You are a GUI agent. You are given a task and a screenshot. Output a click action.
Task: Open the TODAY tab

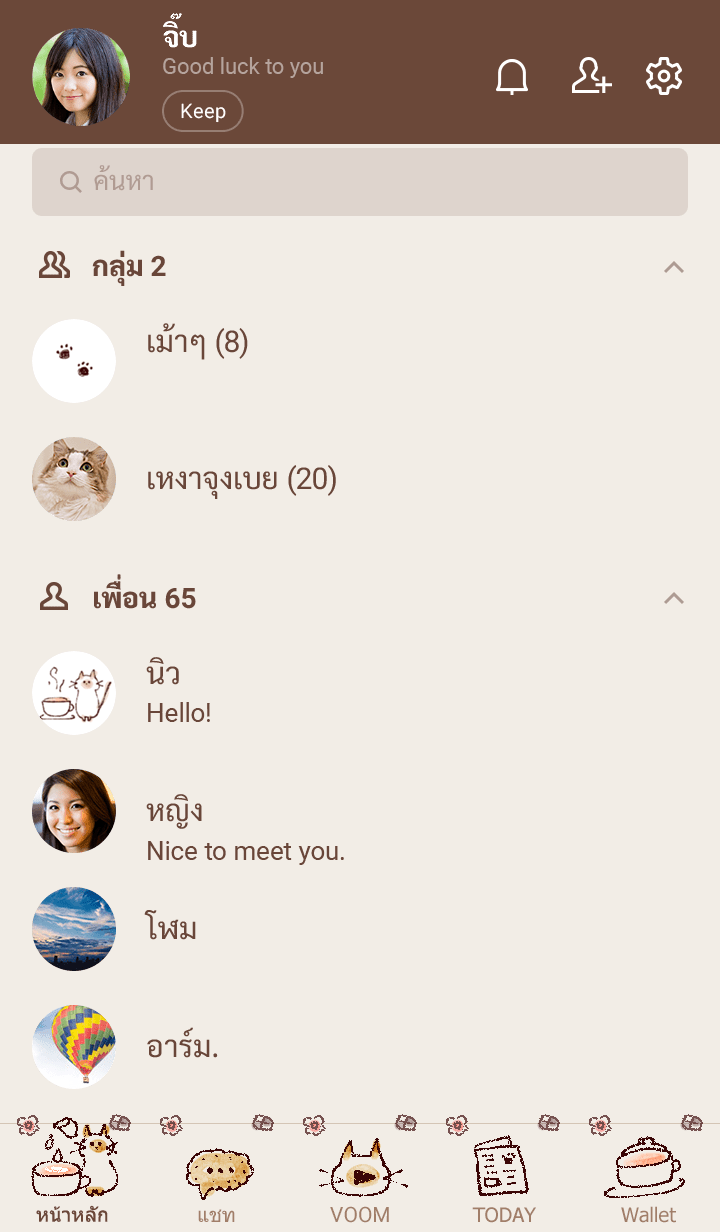504,1180
